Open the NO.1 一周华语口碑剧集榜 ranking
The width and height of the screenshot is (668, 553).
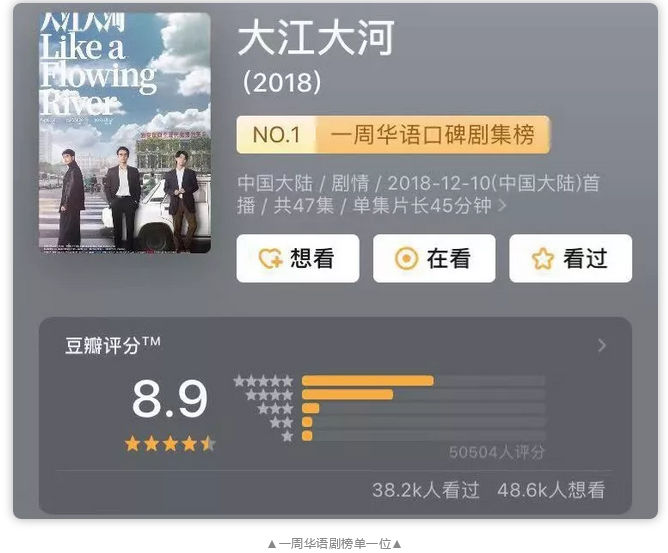tap(393, 135)
